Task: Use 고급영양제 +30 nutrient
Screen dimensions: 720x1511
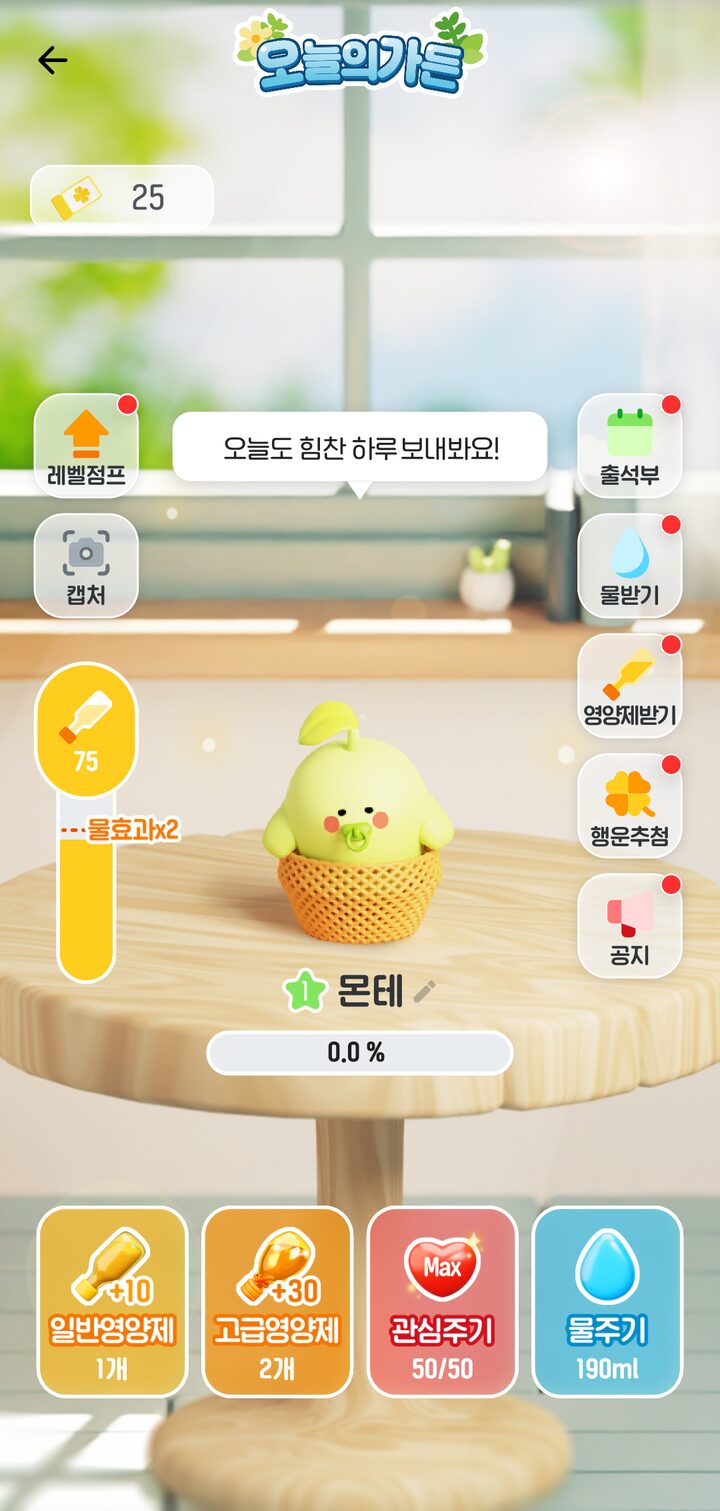Action: [x=277, y=1301]
